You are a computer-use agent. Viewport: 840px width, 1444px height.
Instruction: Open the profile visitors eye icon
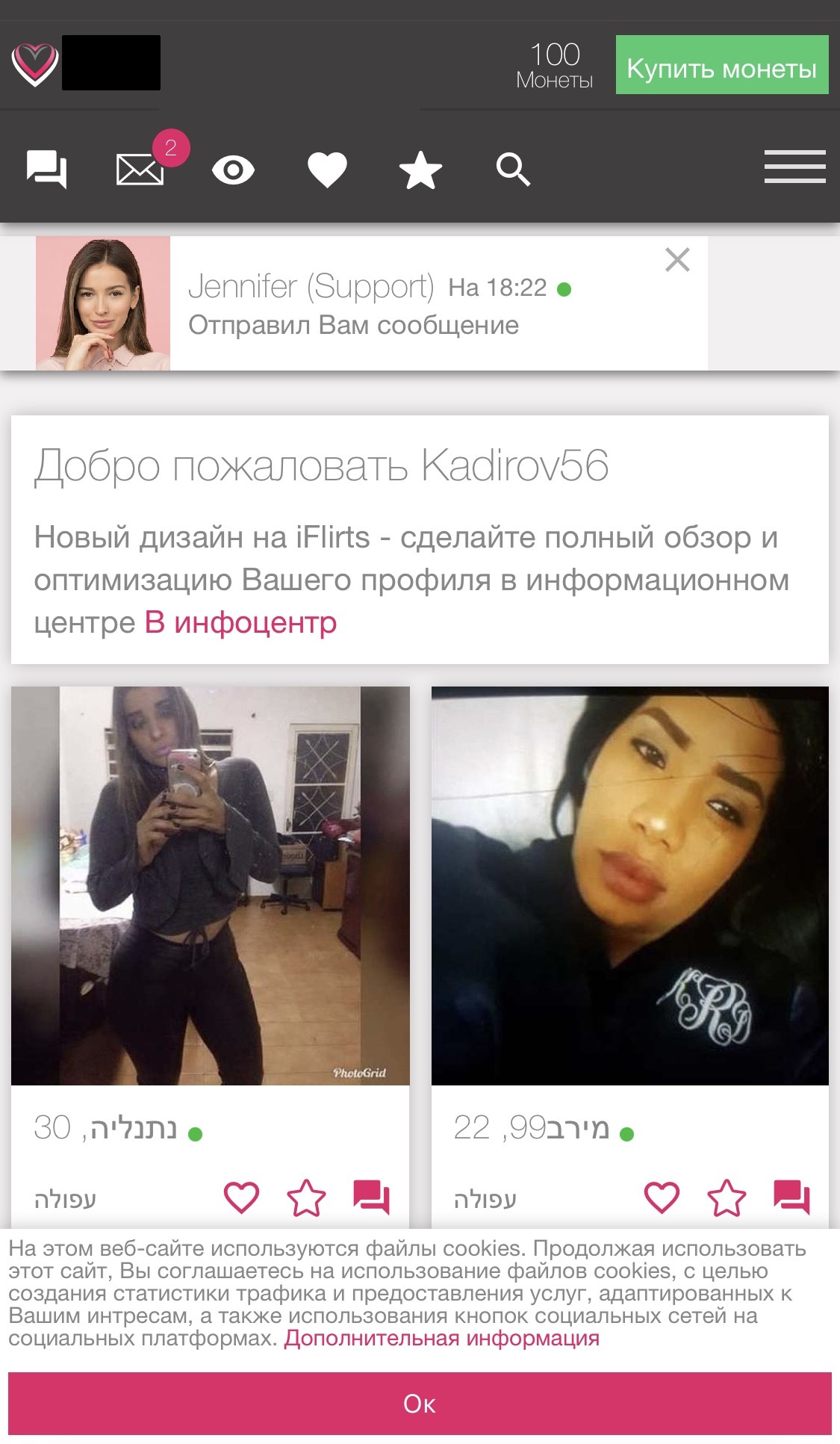pos(233,170)
